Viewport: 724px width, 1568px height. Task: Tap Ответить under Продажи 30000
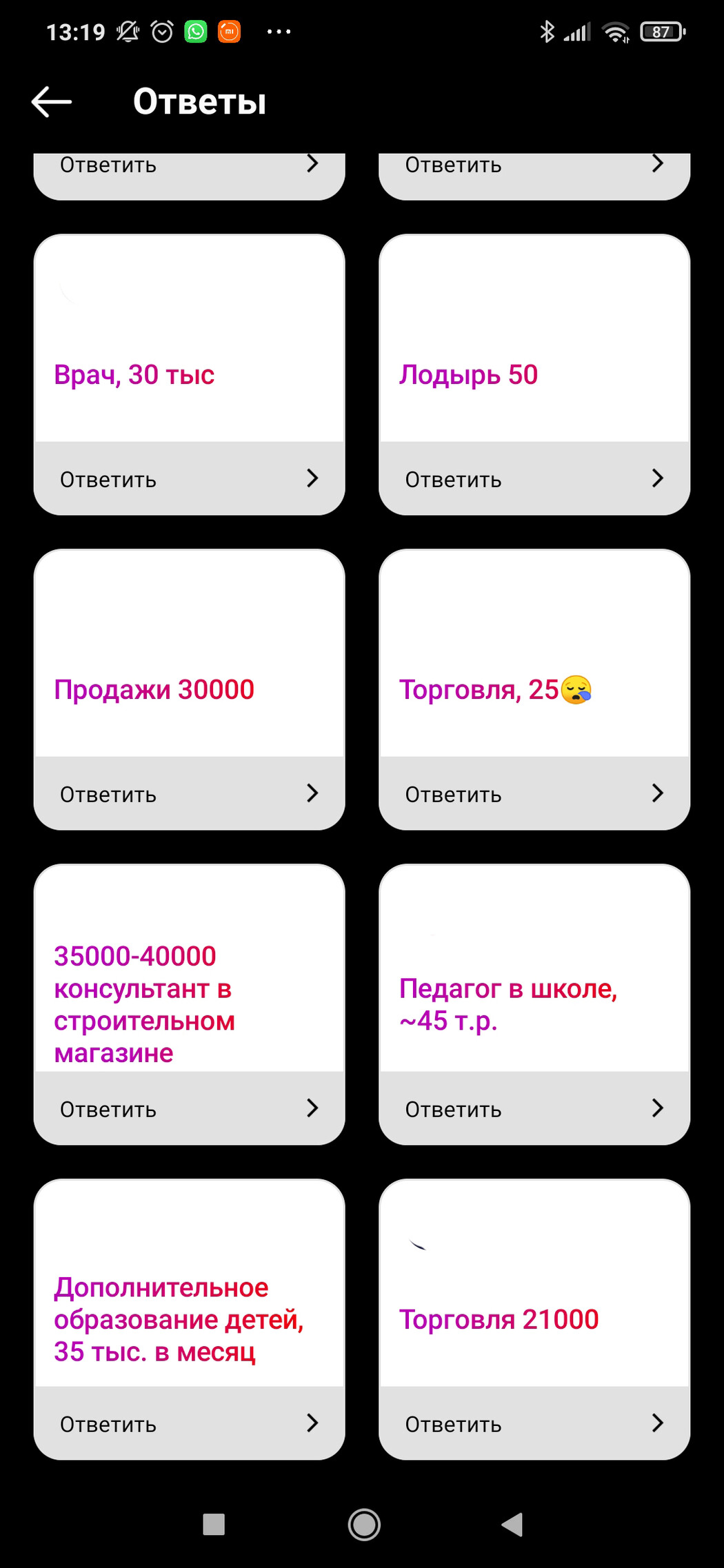coord(189,793)
